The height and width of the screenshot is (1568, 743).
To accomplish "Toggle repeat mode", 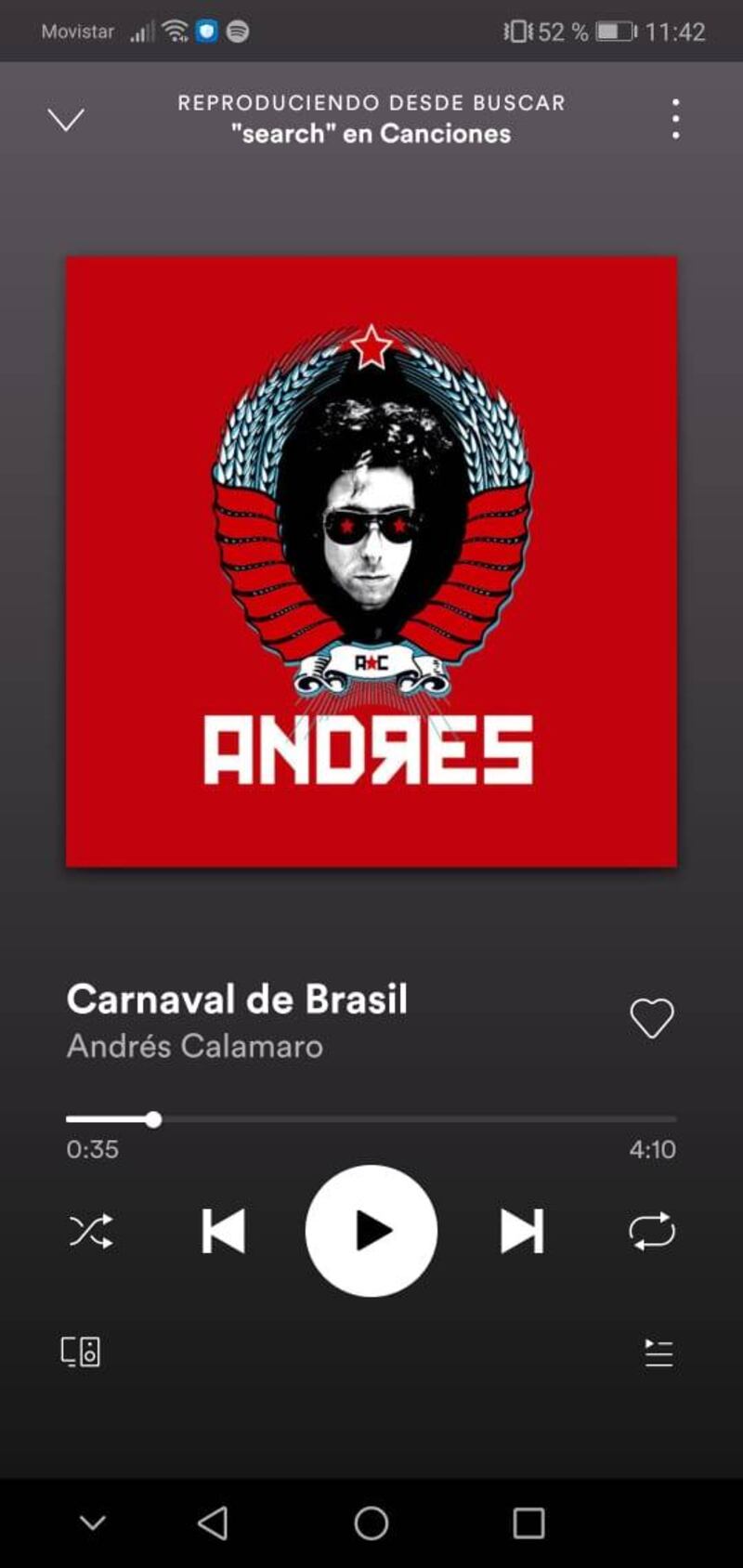I will pyautogui.click(x=652, y=1231).
